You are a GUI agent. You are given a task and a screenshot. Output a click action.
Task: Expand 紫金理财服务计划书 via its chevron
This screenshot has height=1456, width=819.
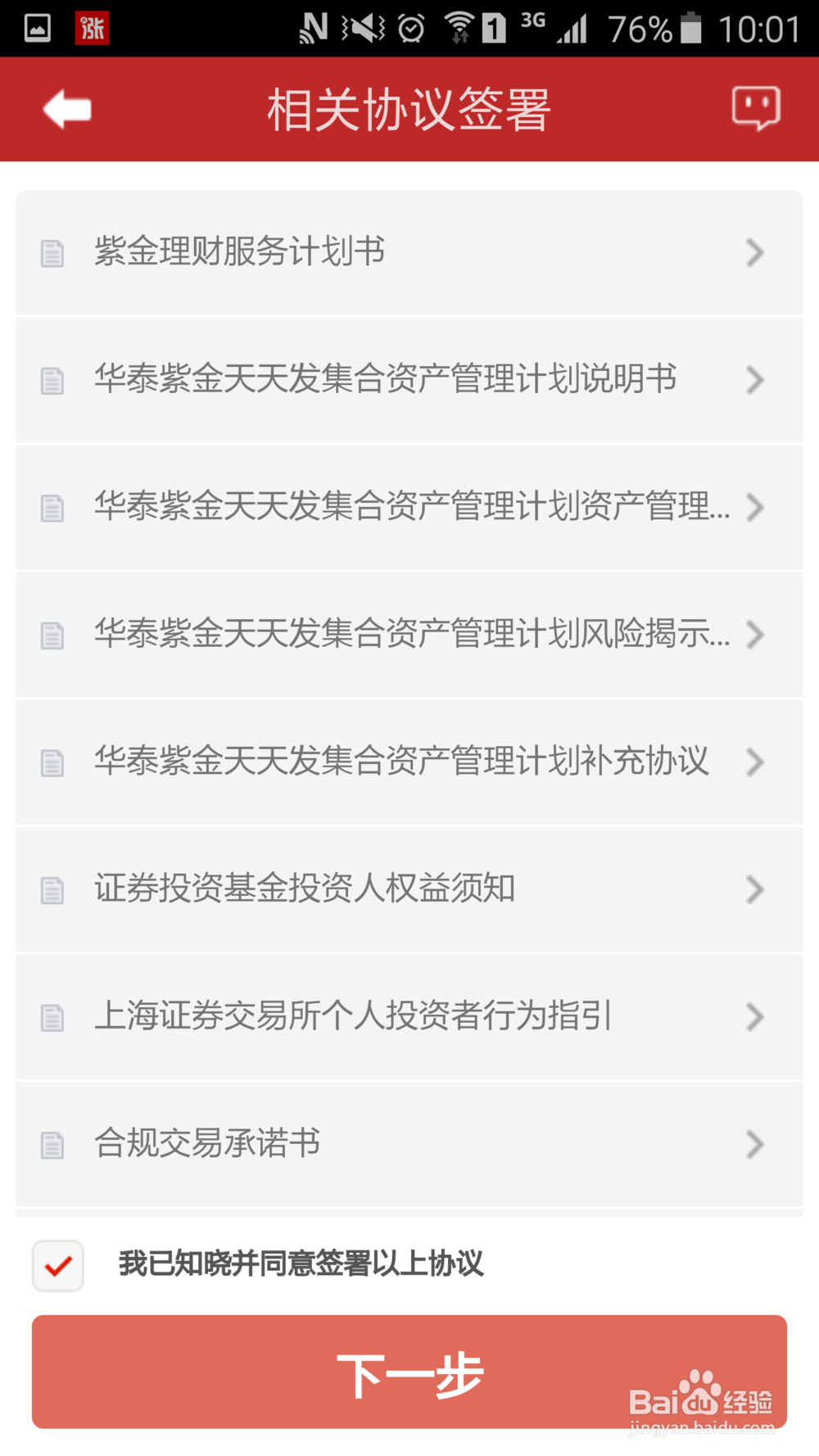(x=753, y=253)
